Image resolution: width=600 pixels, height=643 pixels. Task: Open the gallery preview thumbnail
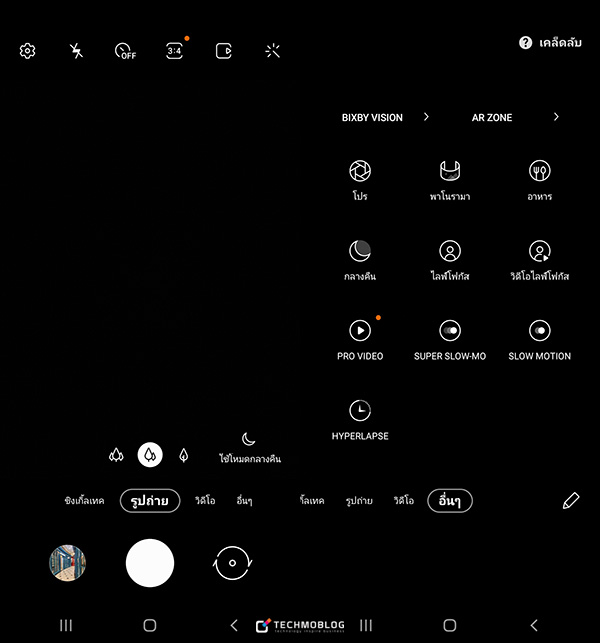(x=67, y=563)
